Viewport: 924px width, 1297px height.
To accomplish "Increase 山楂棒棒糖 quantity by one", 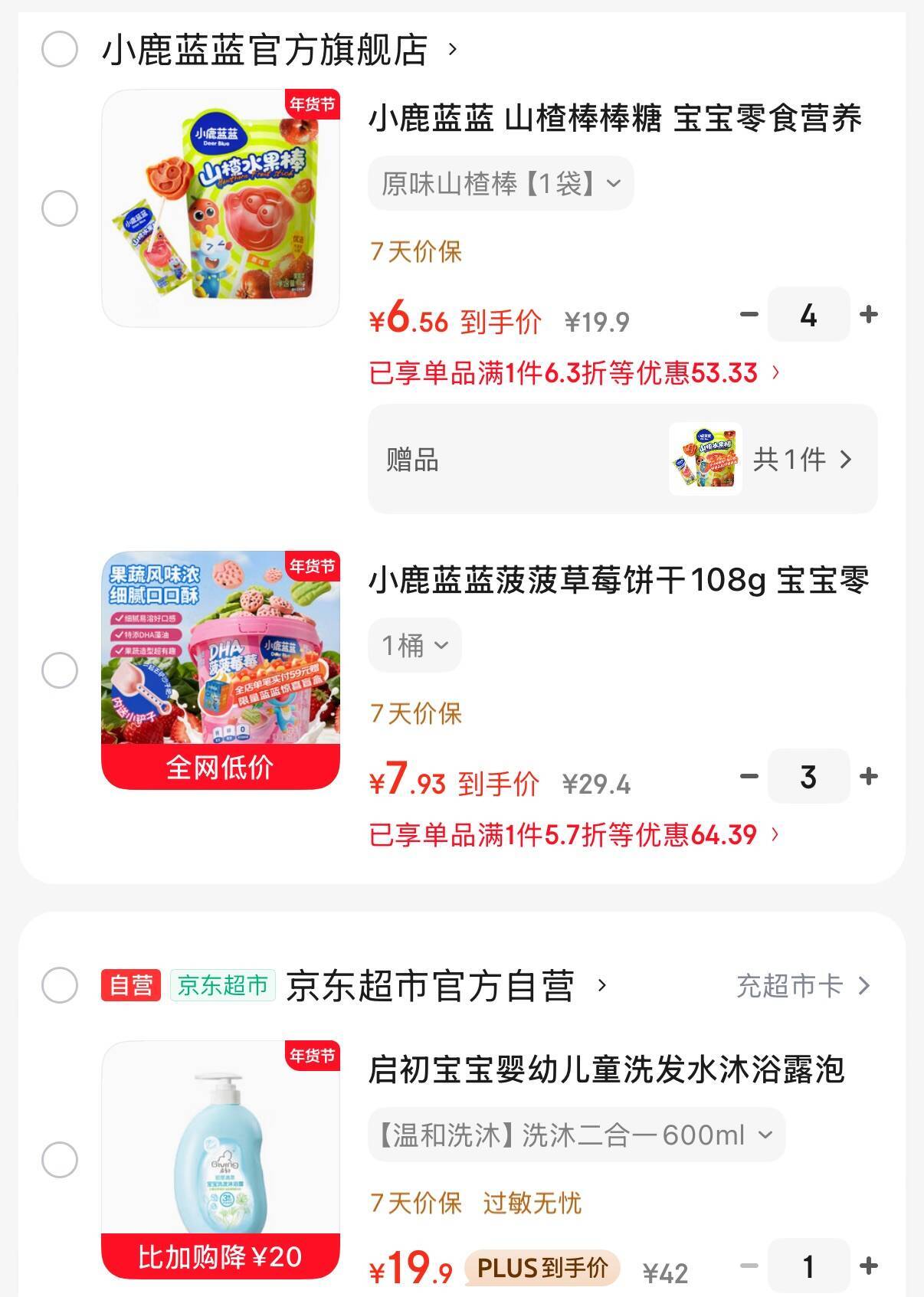I will point(868,314).
